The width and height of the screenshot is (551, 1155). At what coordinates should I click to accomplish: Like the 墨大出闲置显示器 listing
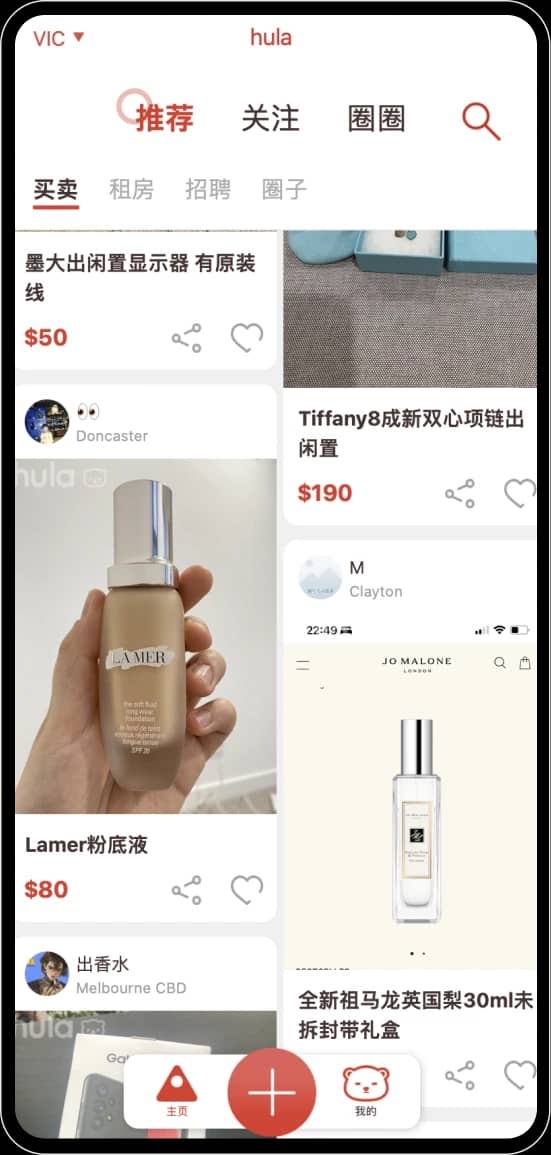(246, 338)
